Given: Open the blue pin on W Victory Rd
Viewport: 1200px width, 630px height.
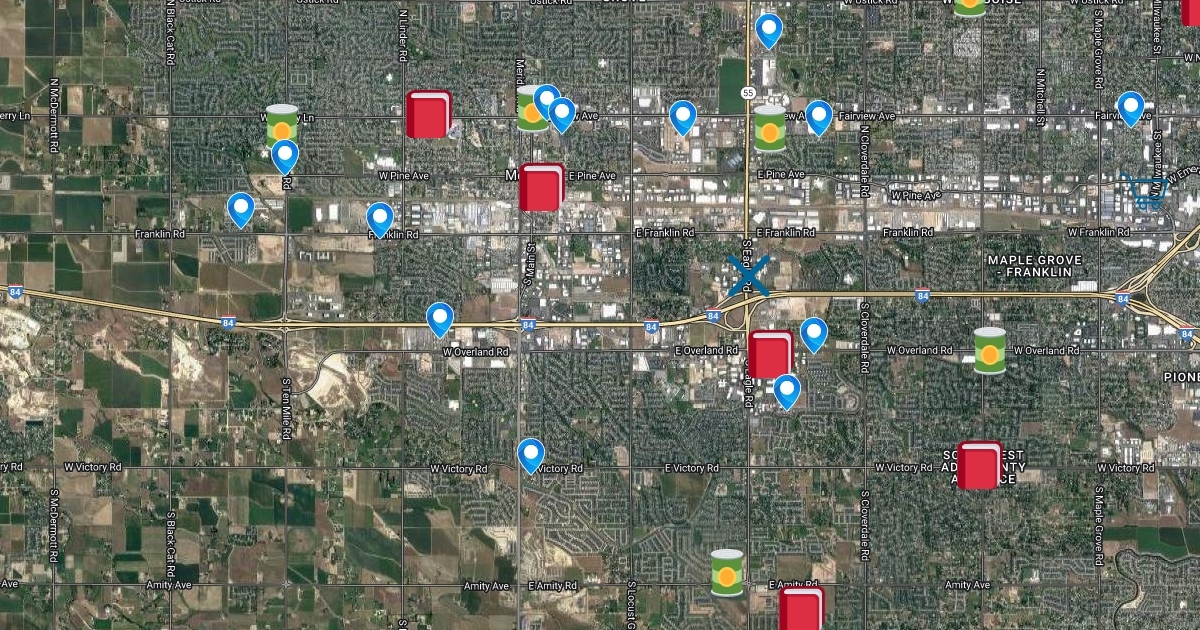Looking at the screenshot, I should pyautogui.click(x=530, y=455).
